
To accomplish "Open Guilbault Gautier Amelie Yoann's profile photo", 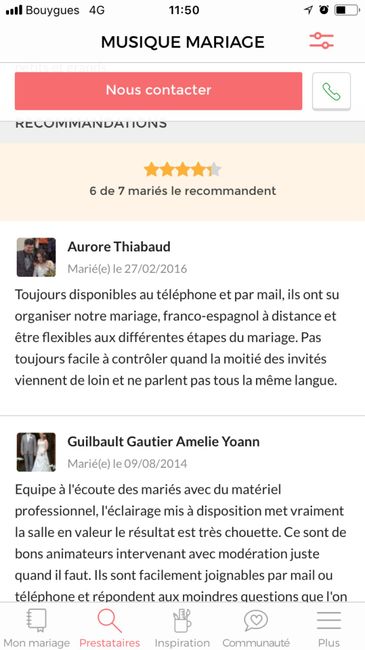I will click(36, 452).
